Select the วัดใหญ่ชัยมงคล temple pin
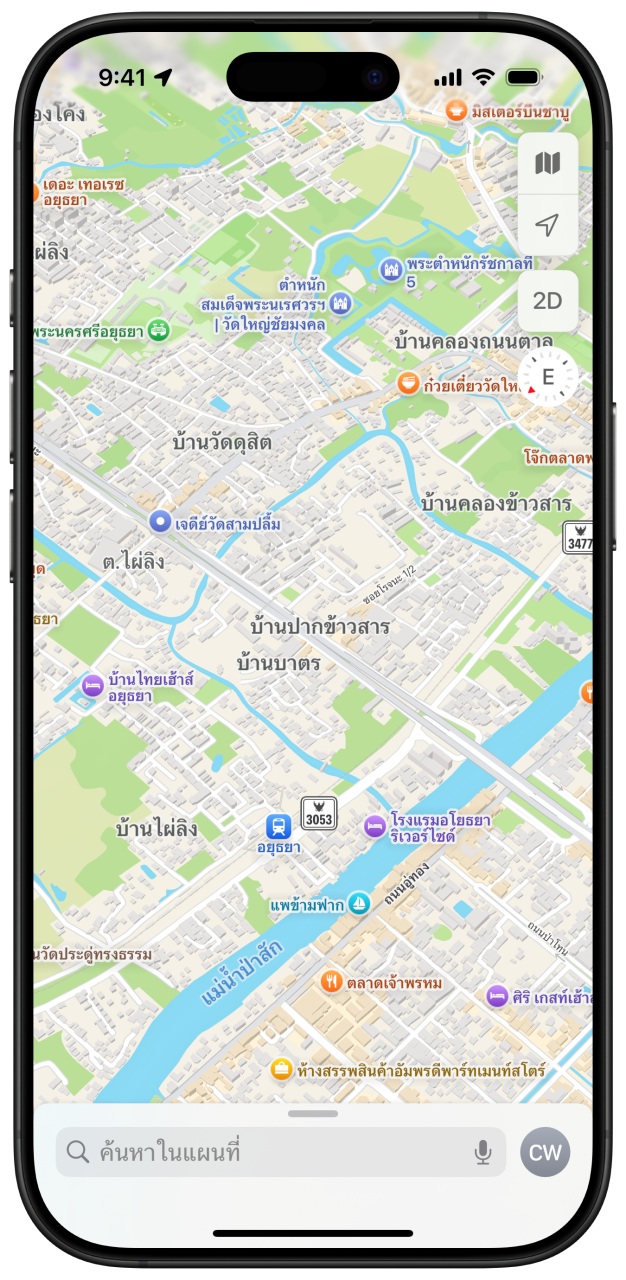This screenshot has width=626, height=1280. 342,302
